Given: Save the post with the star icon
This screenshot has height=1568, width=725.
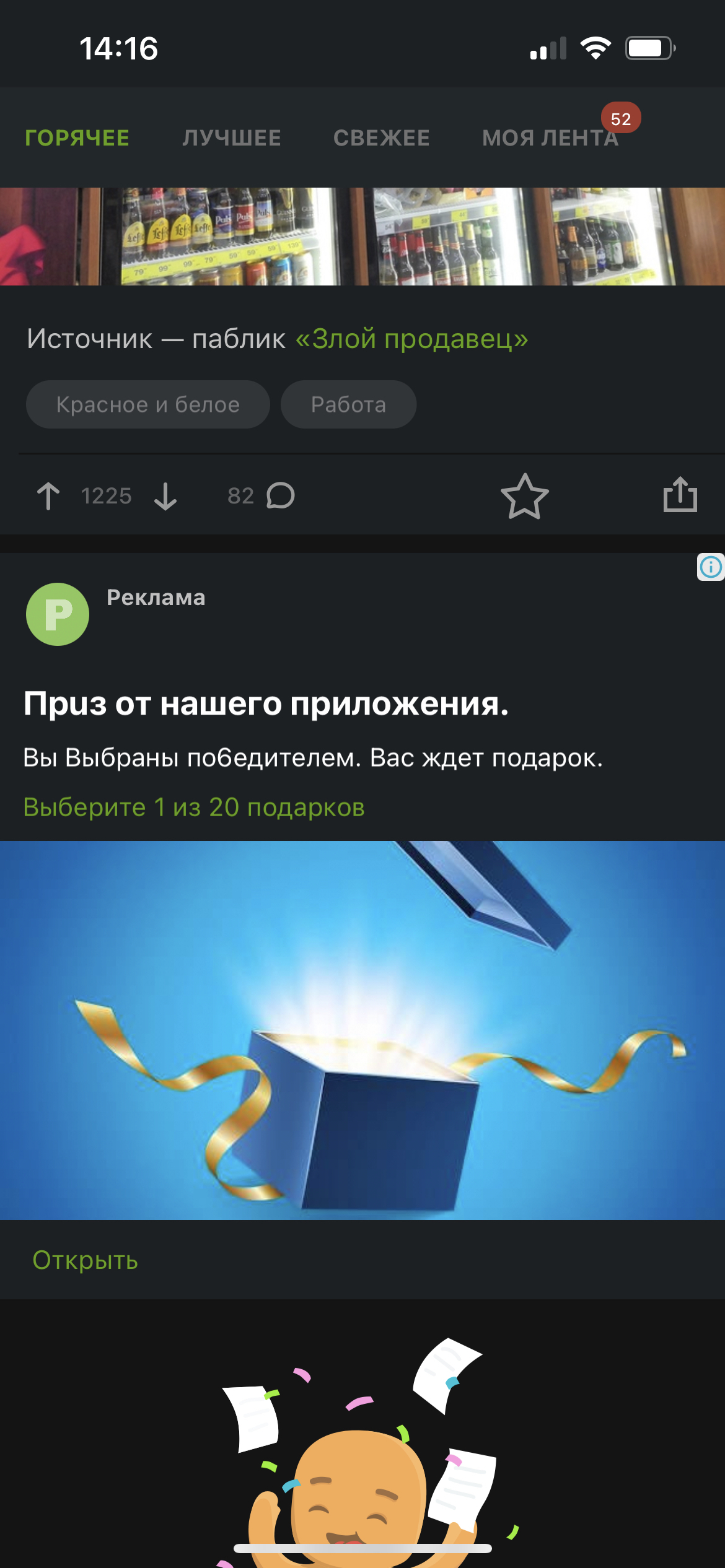Looking at the screenshot, I should coord(524,496).
